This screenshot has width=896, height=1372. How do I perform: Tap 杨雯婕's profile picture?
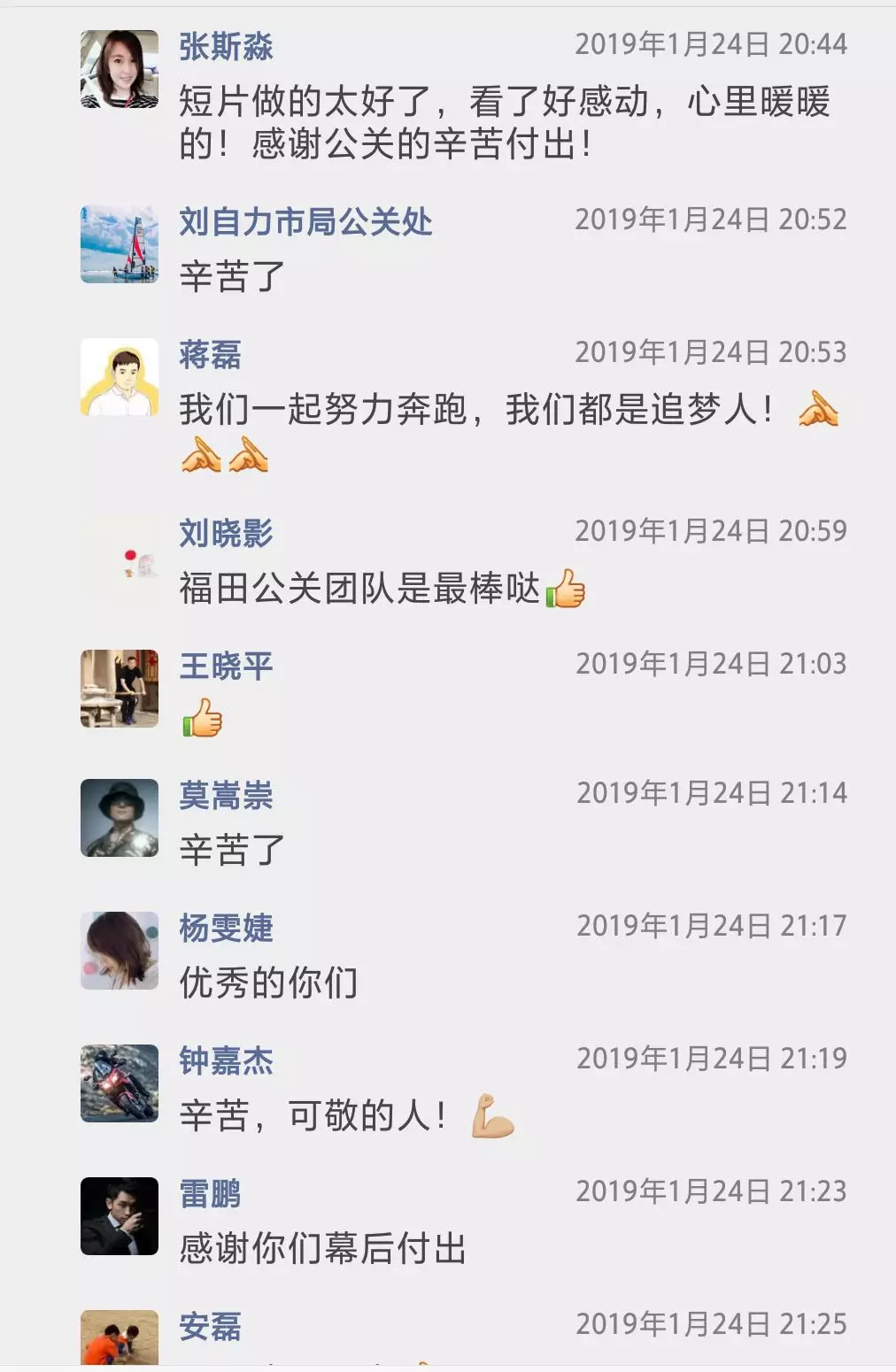[120, 951]
